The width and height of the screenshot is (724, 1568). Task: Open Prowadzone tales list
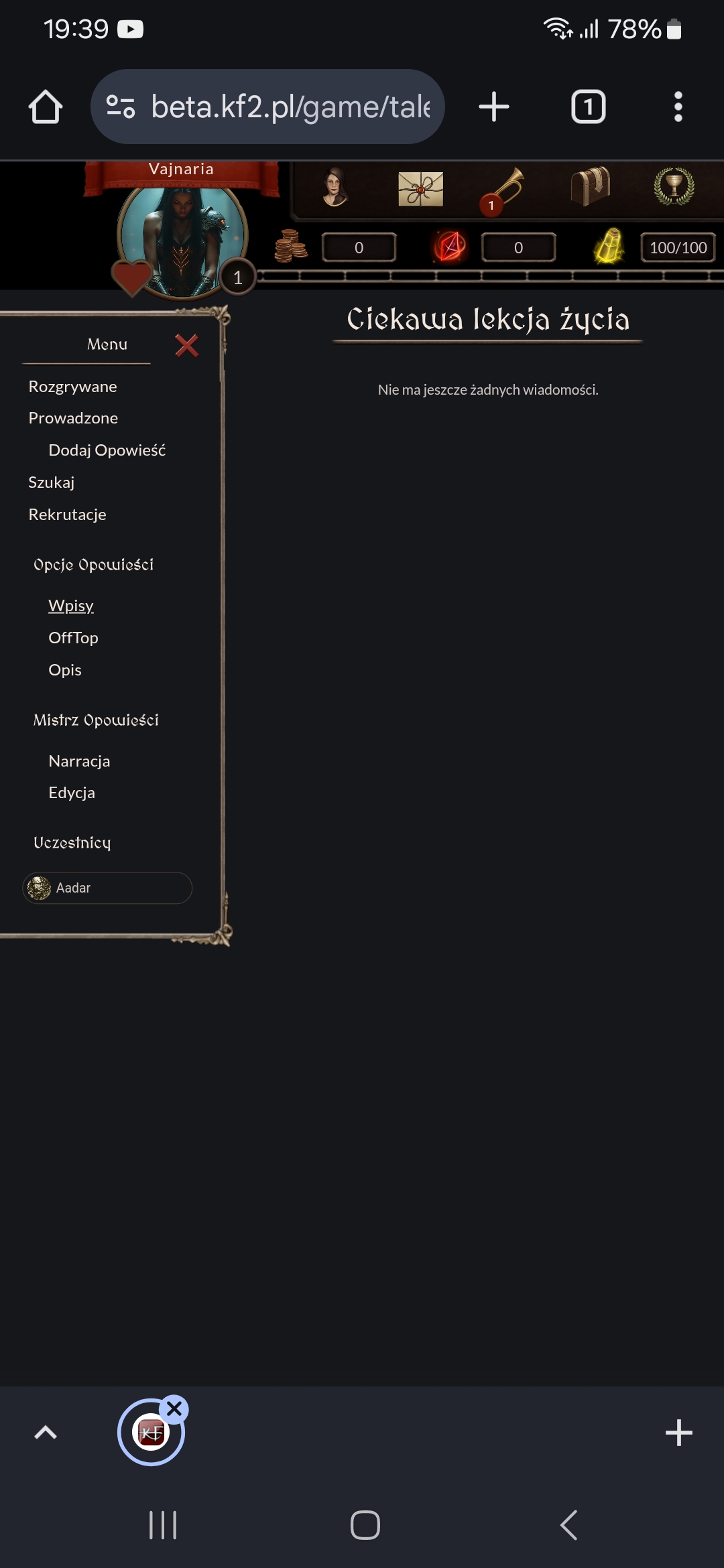[73, 418]
